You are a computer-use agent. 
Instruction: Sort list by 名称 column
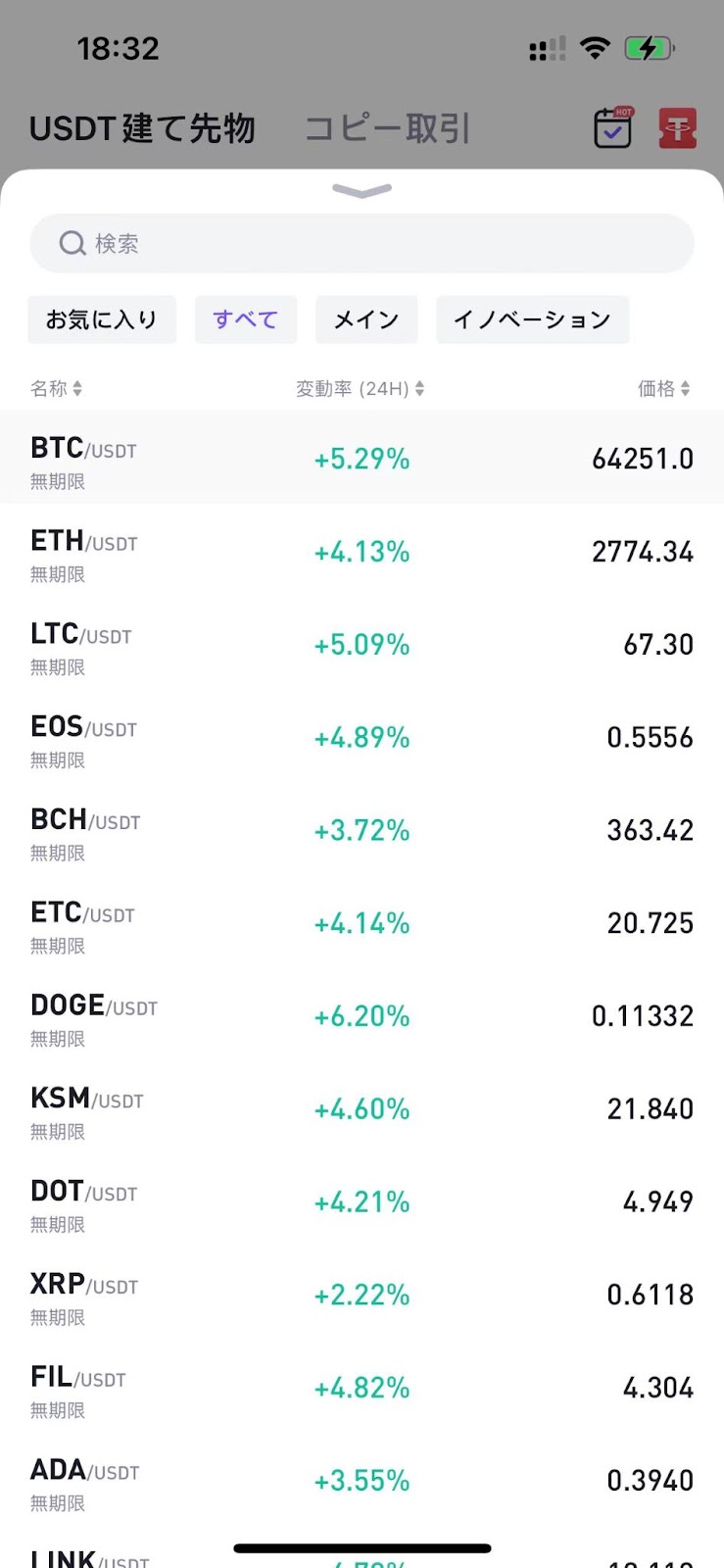tap(56, 389)
